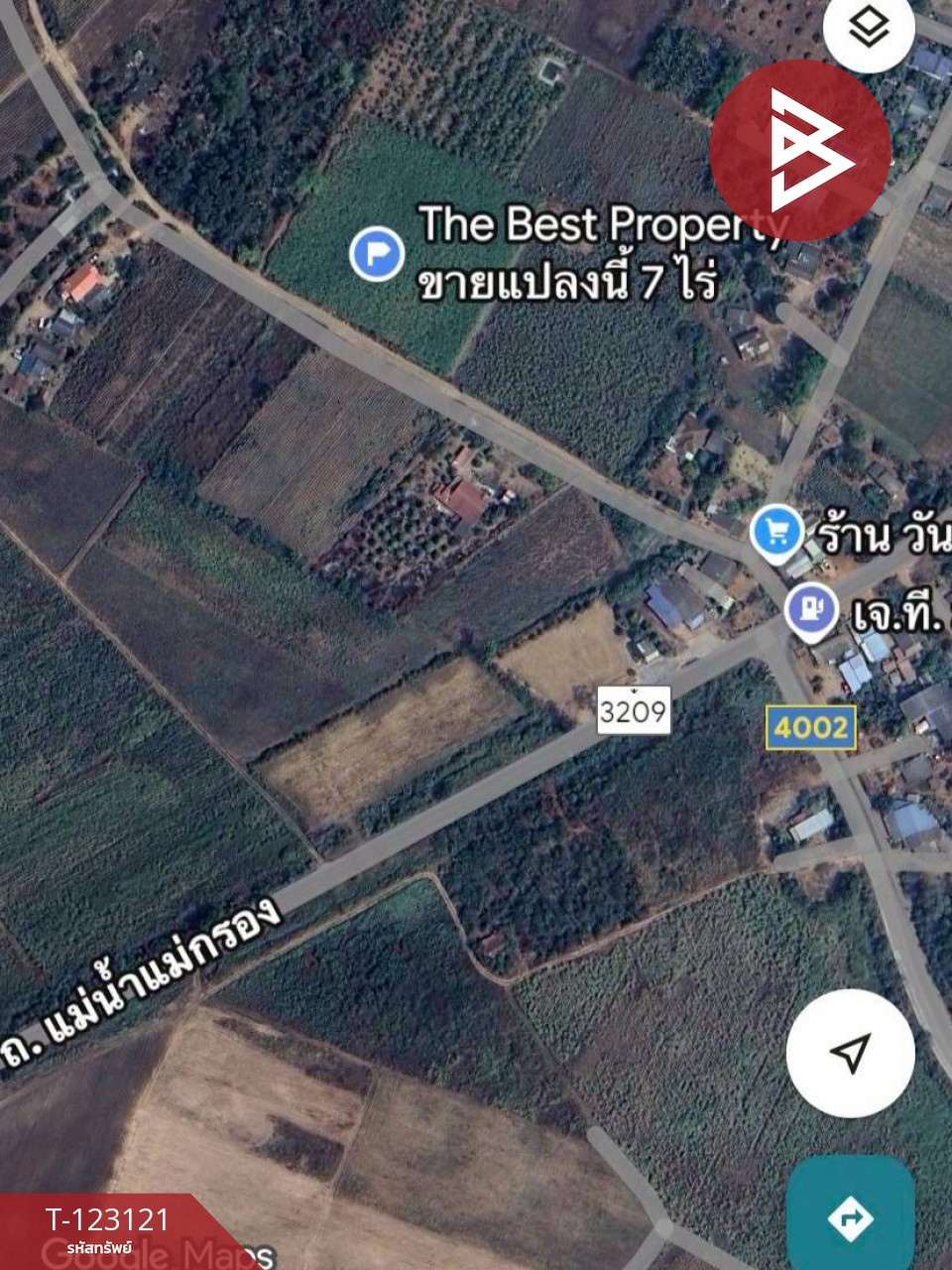Center map on my current location

(x=850, y=1054)
